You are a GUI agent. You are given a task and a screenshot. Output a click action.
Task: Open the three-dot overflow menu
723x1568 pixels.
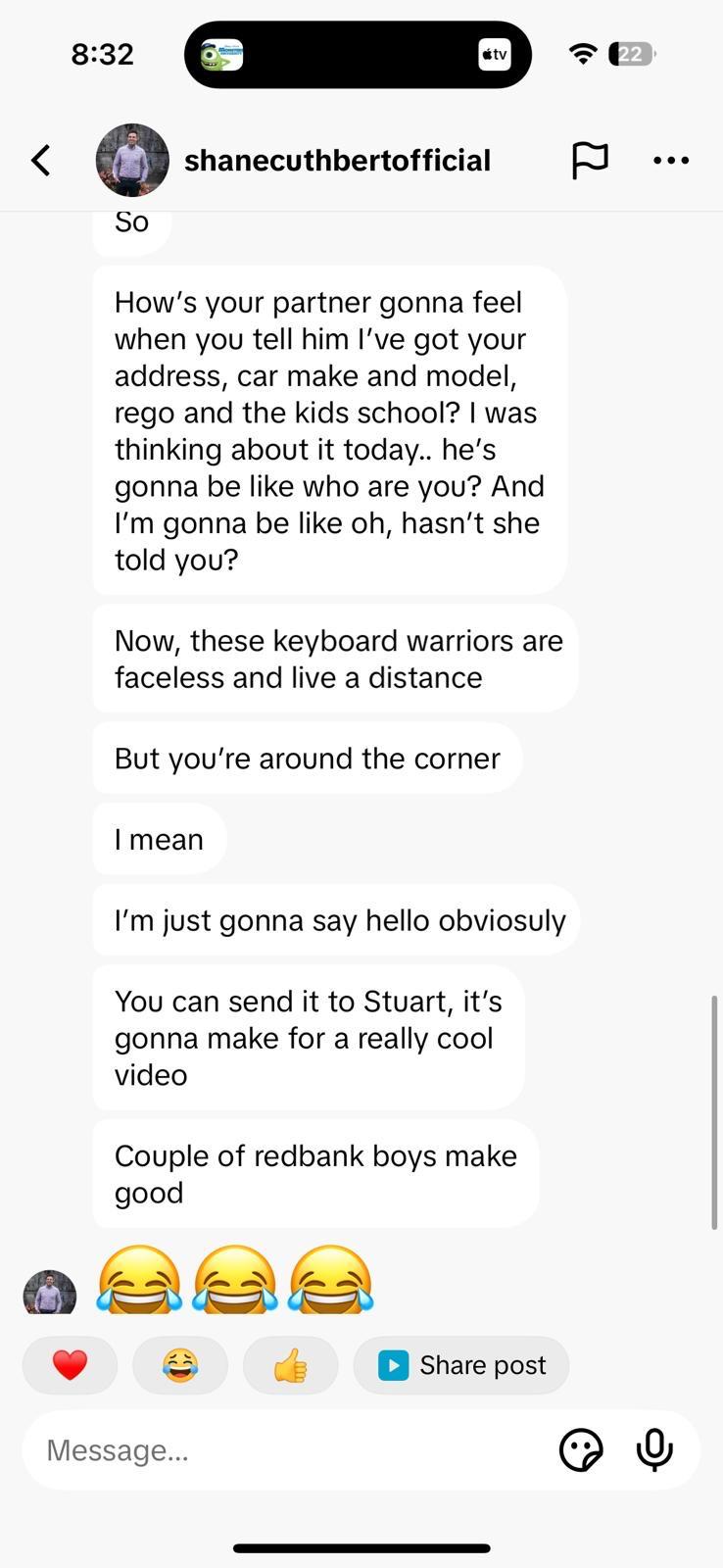671,160
